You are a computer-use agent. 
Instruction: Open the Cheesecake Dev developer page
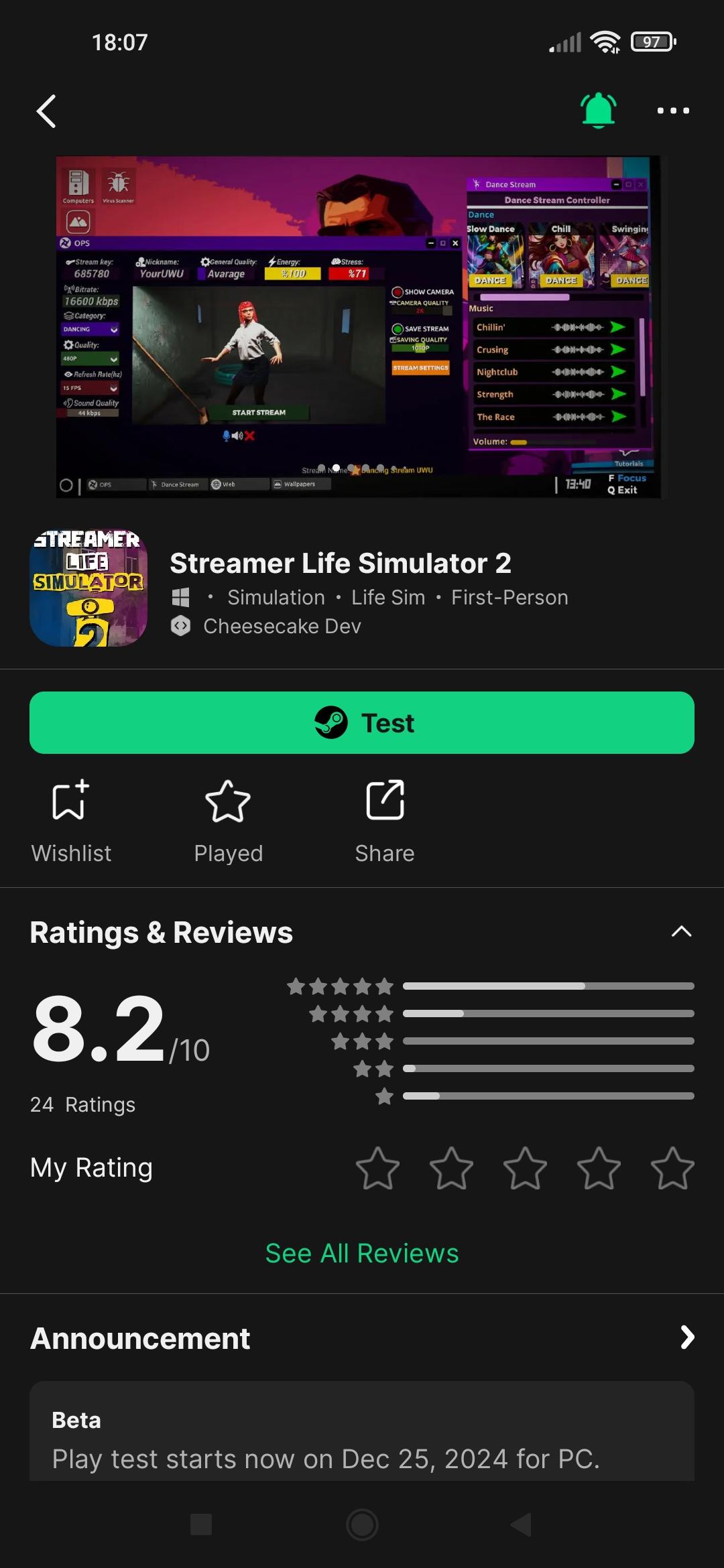coord(282,626)
